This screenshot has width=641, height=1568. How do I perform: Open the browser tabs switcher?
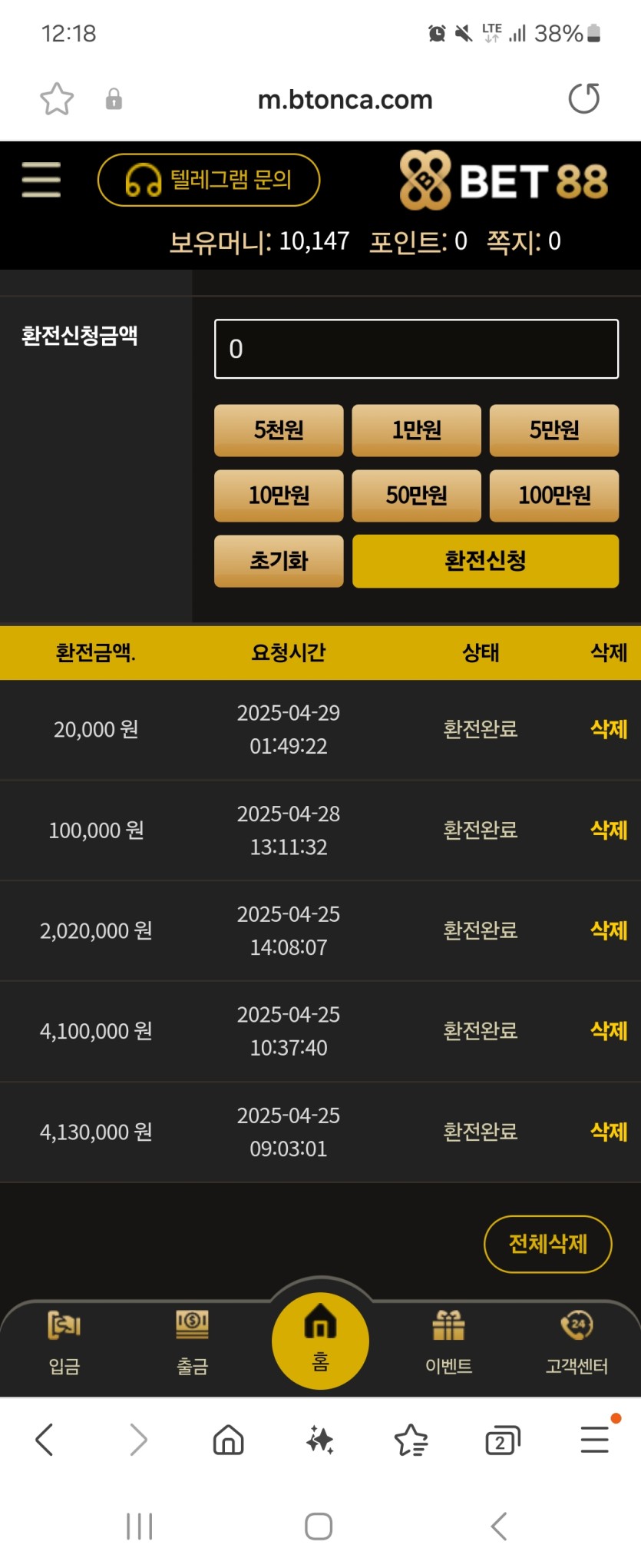[503, 1440]
